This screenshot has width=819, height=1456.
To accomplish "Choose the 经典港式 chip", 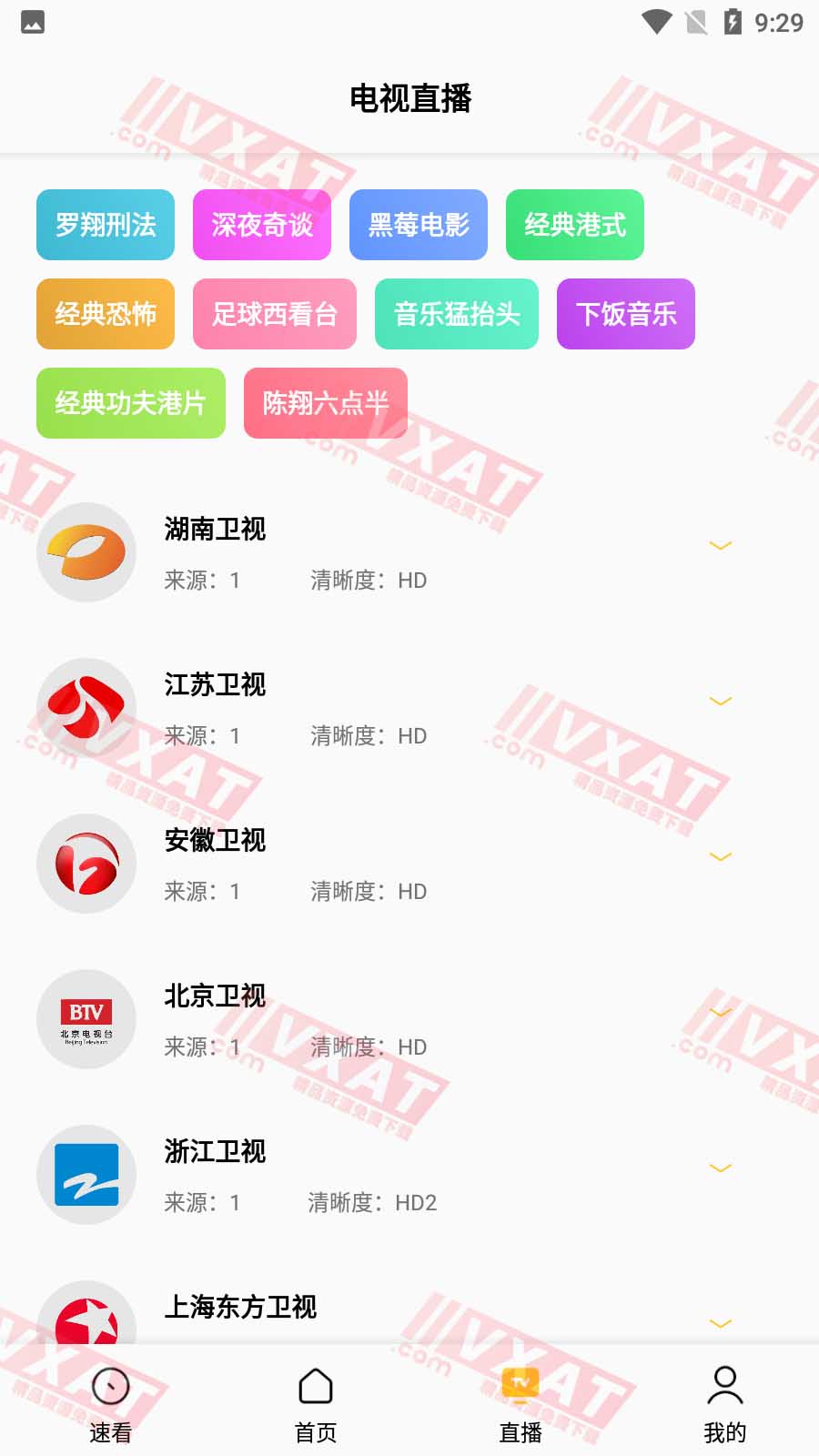I will [x=575, y=225].
